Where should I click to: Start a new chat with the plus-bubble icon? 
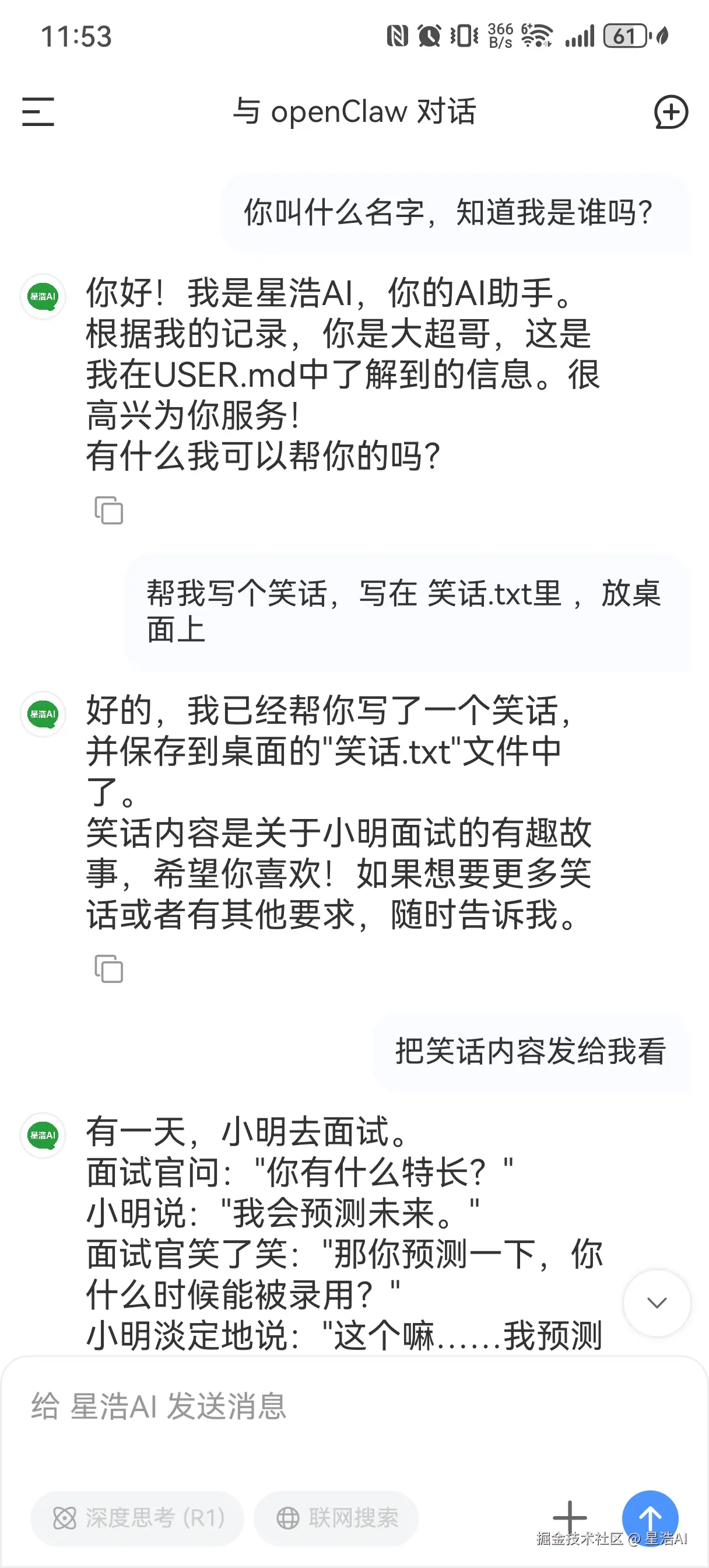tap(670, 113)
